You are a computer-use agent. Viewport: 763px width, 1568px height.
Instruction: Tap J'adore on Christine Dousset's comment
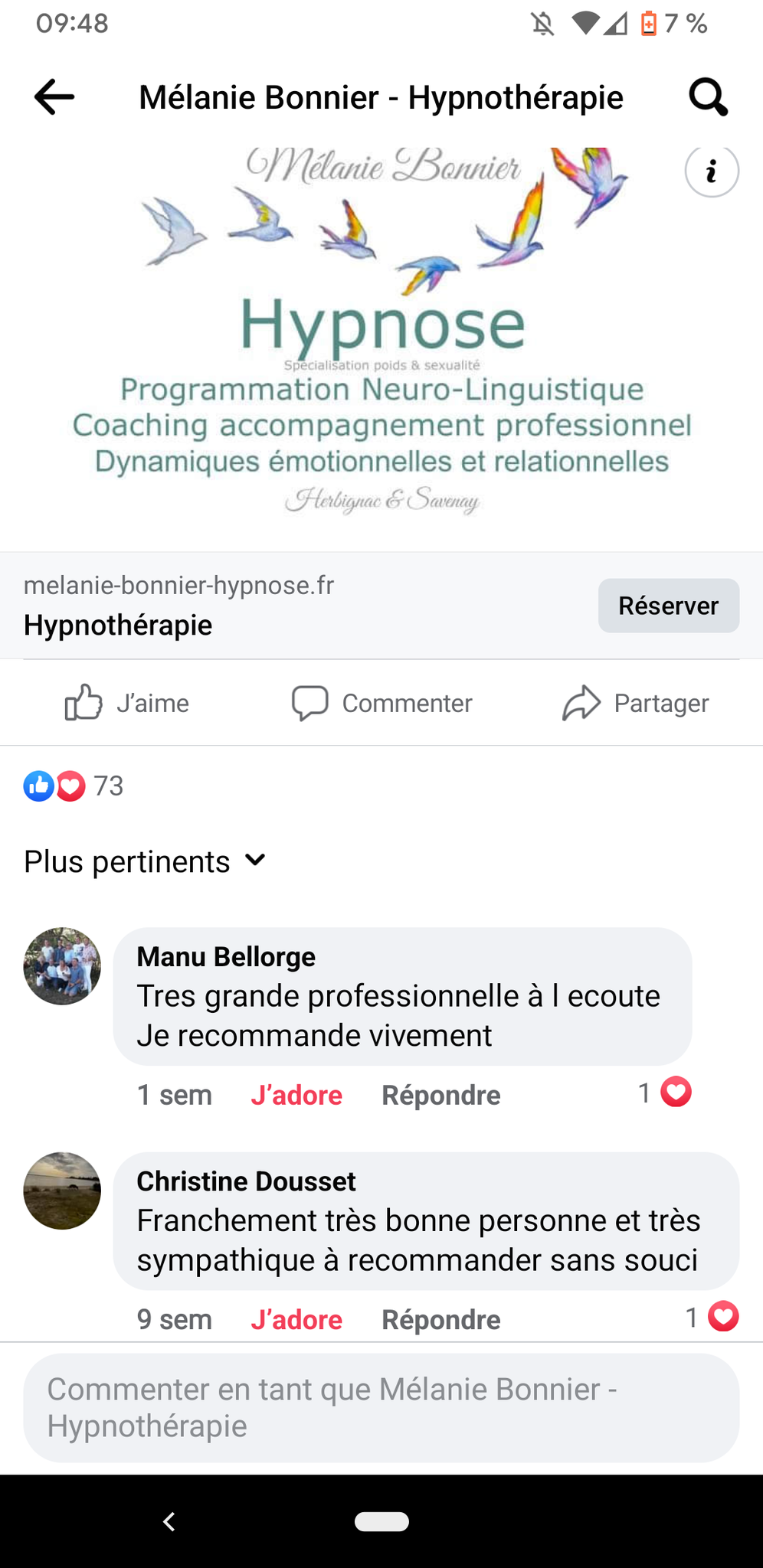(296, 1319)
